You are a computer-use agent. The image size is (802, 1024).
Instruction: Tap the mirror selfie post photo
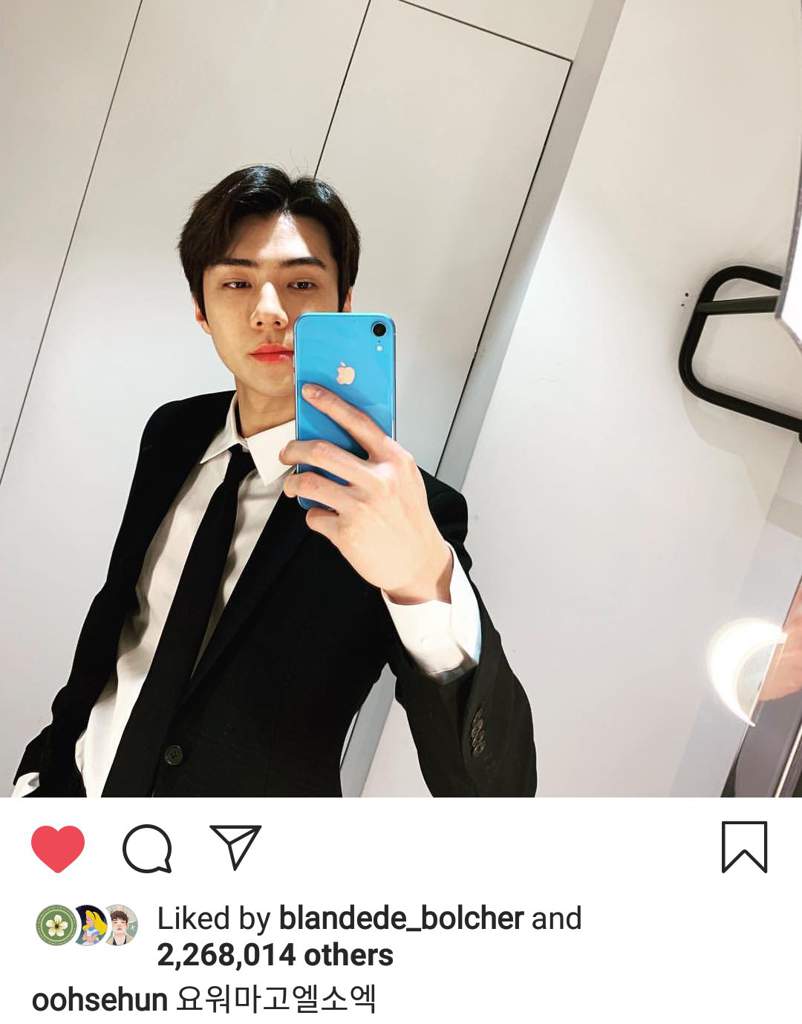pos(400,400)
